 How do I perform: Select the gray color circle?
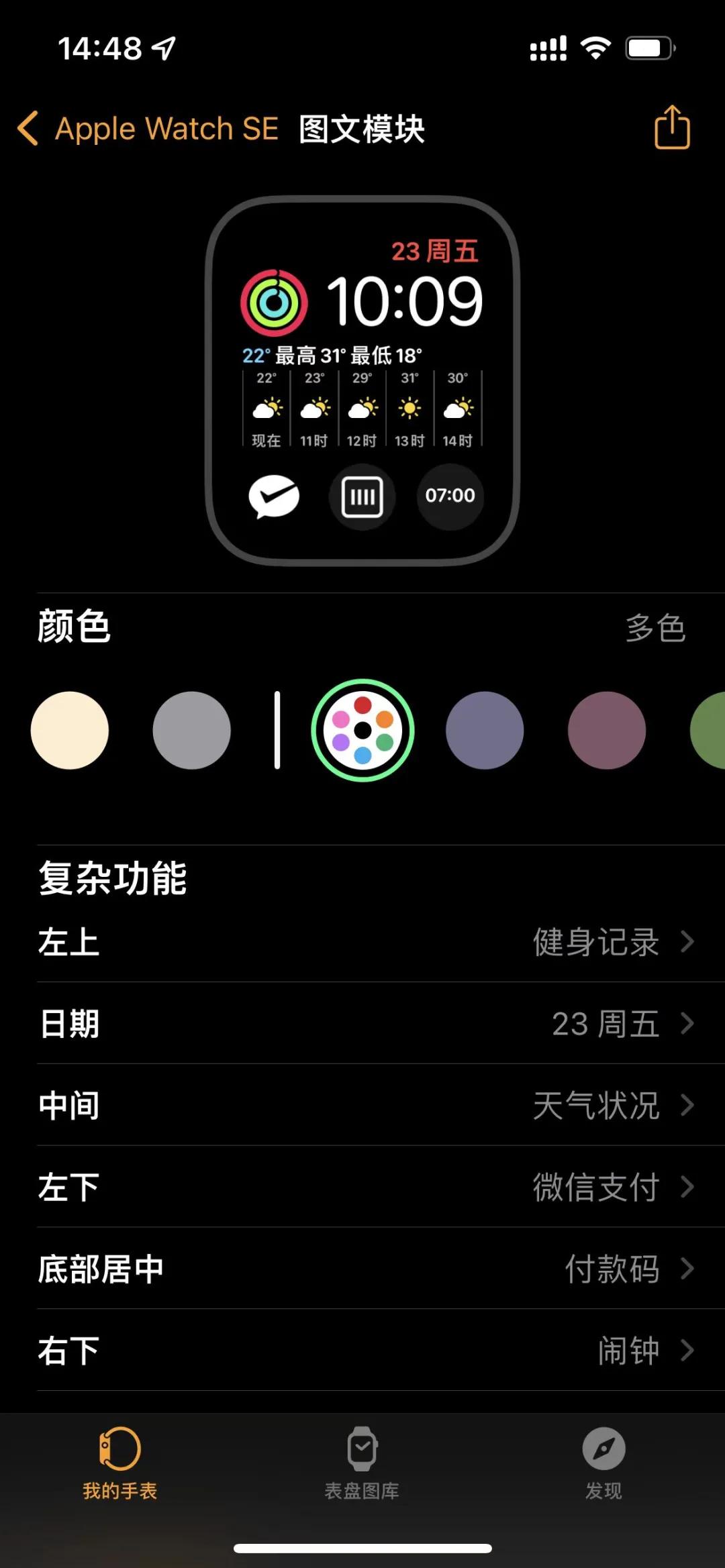tap(191, 730)
